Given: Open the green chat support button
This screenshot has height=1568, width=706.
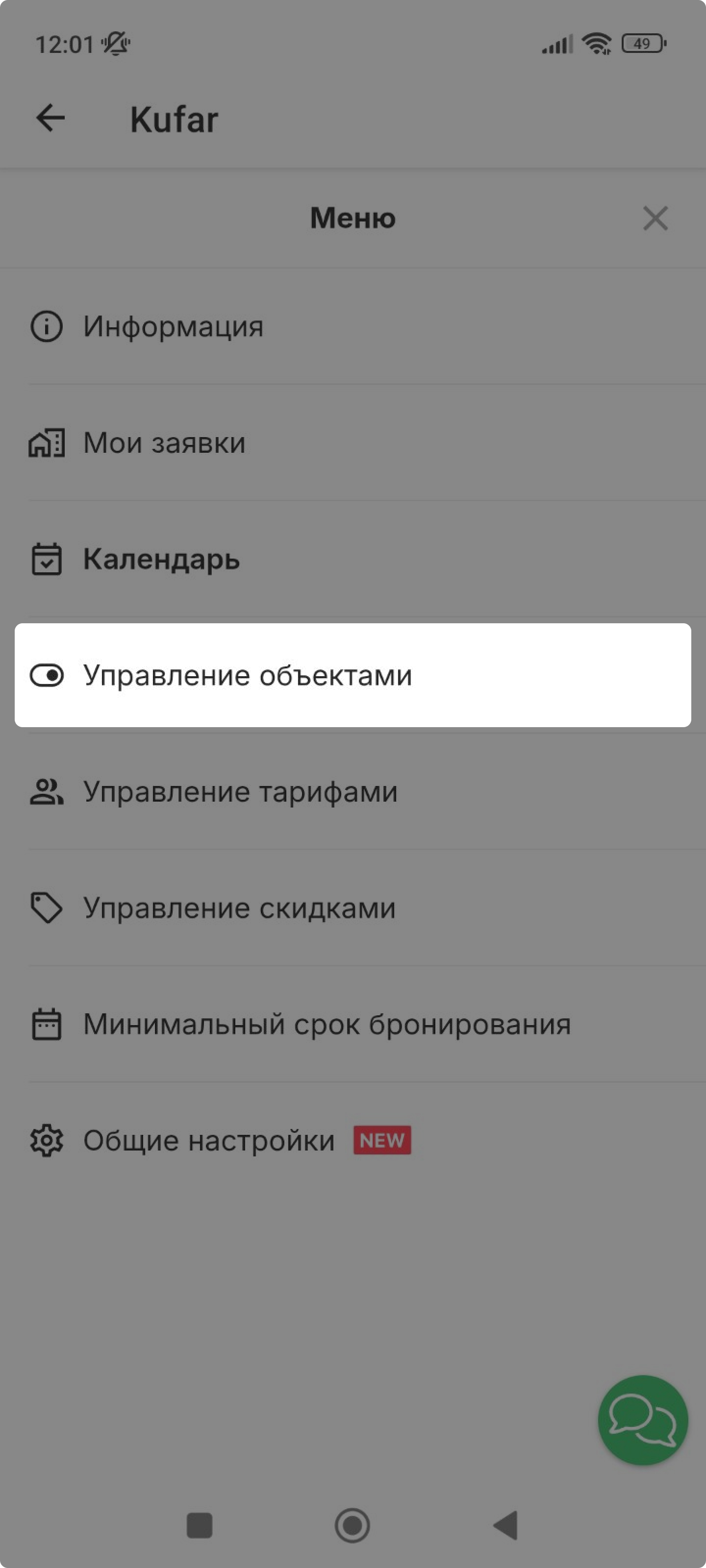Looking at the screenshot, I should pyautogui.click(x=643, y=1420).
